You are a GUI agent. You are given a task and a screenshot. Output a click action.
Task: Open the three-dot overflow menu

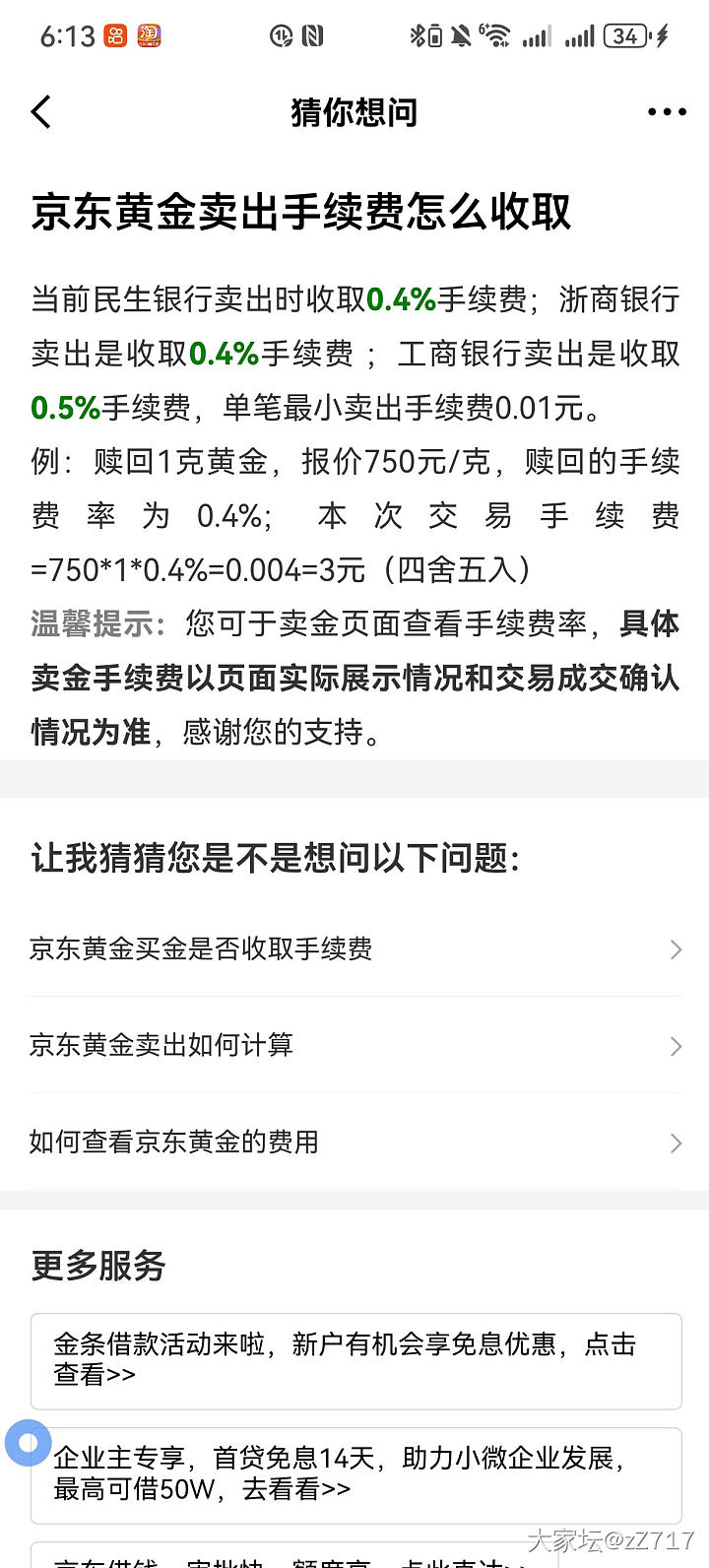[667, 112]
